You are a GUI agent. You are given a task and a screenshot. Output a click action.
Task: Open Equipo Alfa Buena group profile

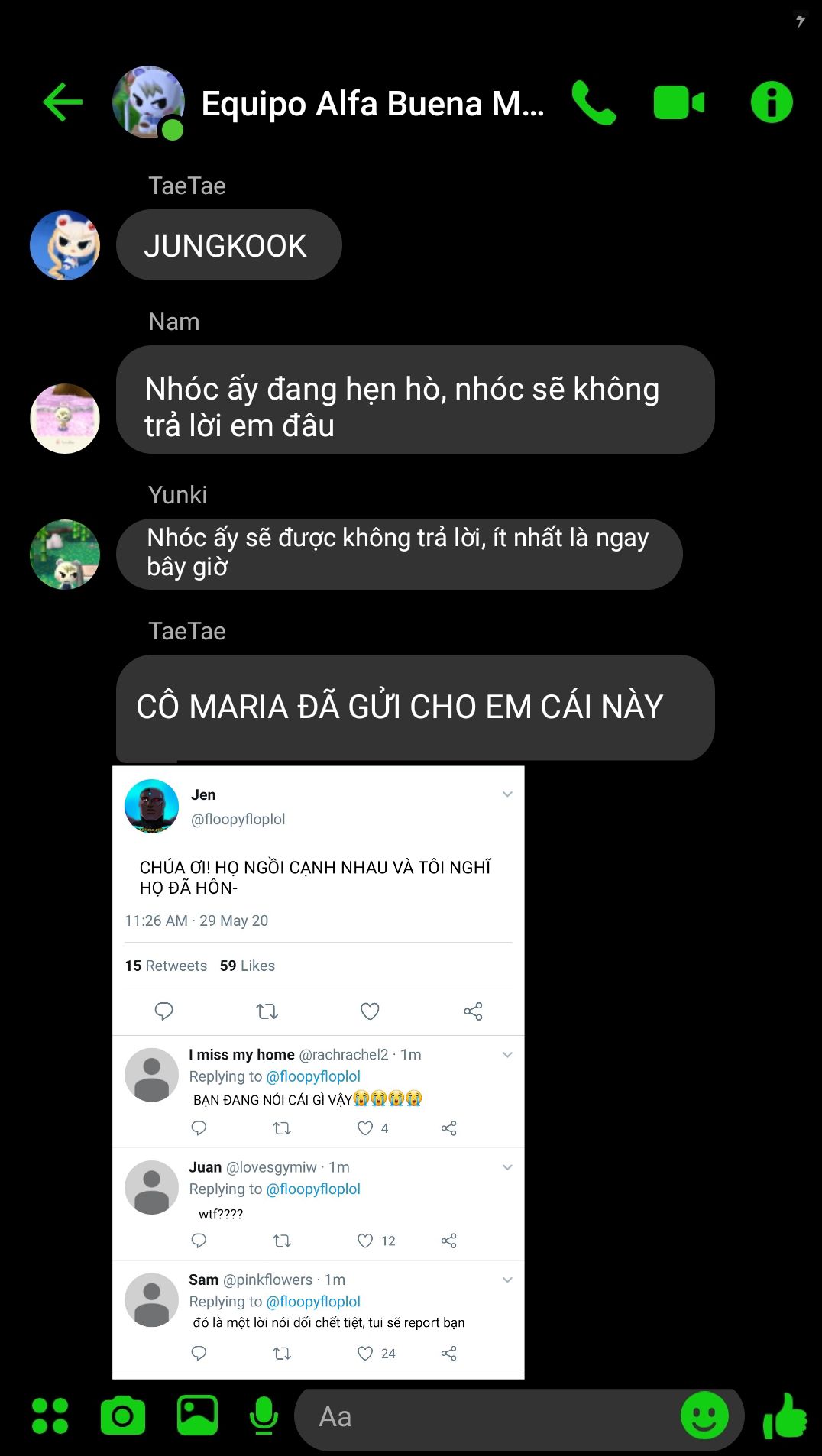coord(372,104)
